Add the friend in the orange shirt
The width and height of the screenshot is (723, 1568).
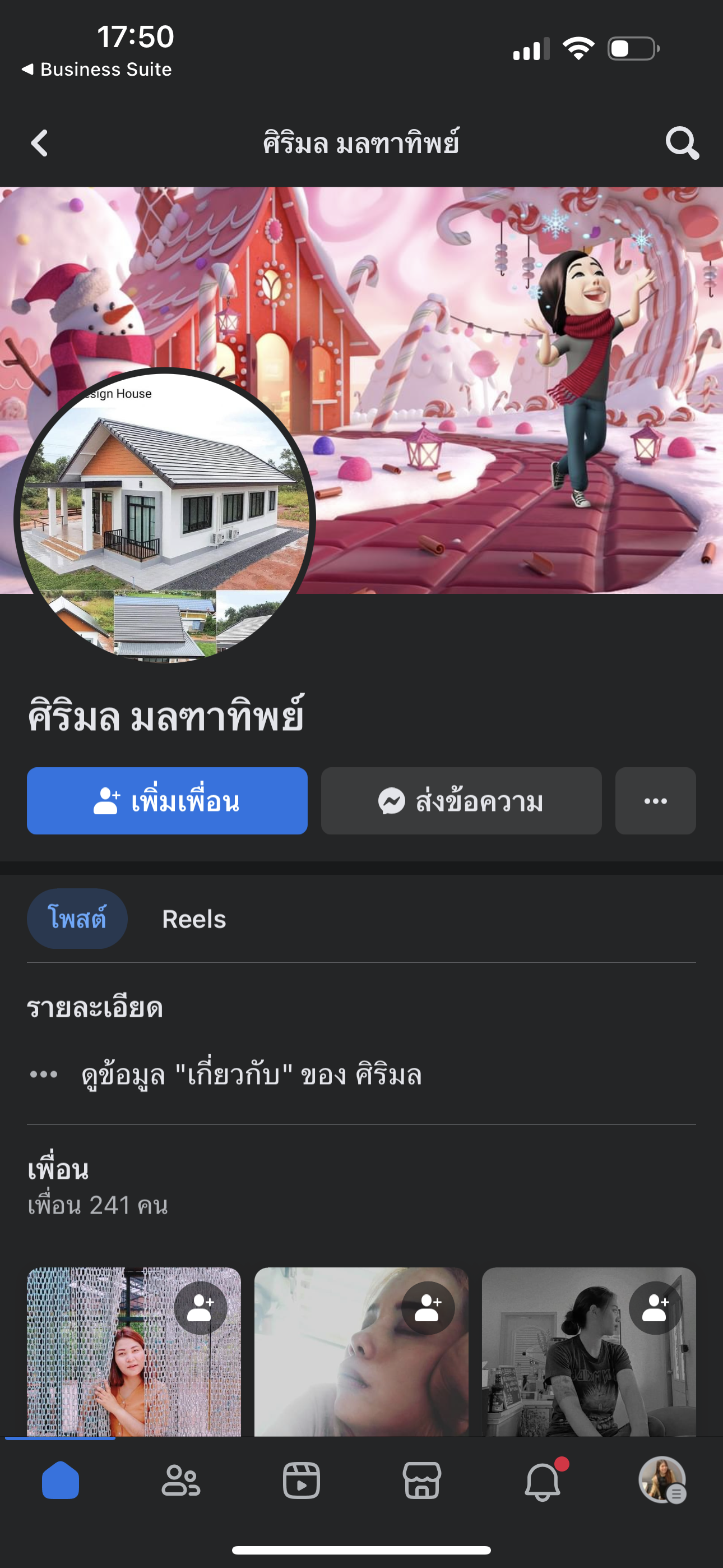click(200, 1307)
